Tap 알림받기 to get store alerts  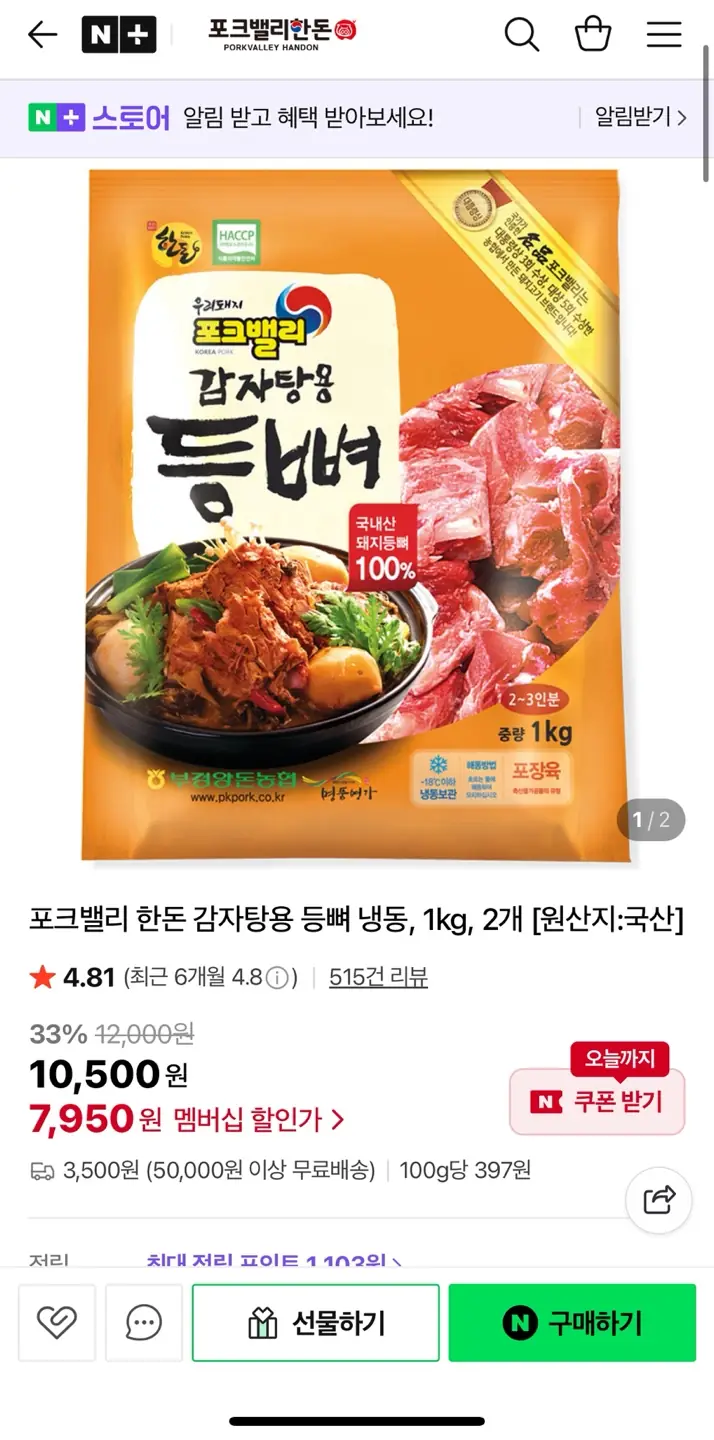[x=640, y=118]
